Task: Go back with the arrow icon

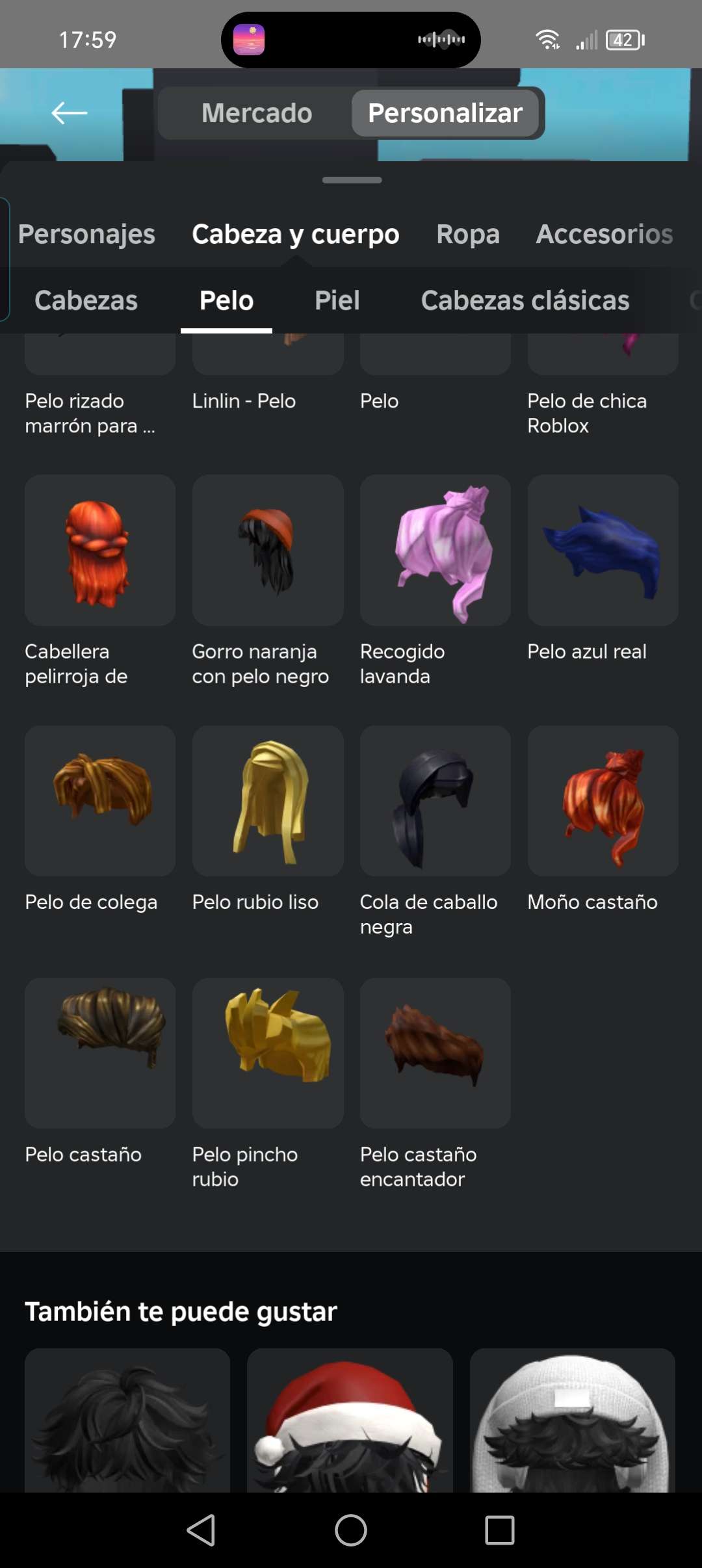Action: point(69,113)
